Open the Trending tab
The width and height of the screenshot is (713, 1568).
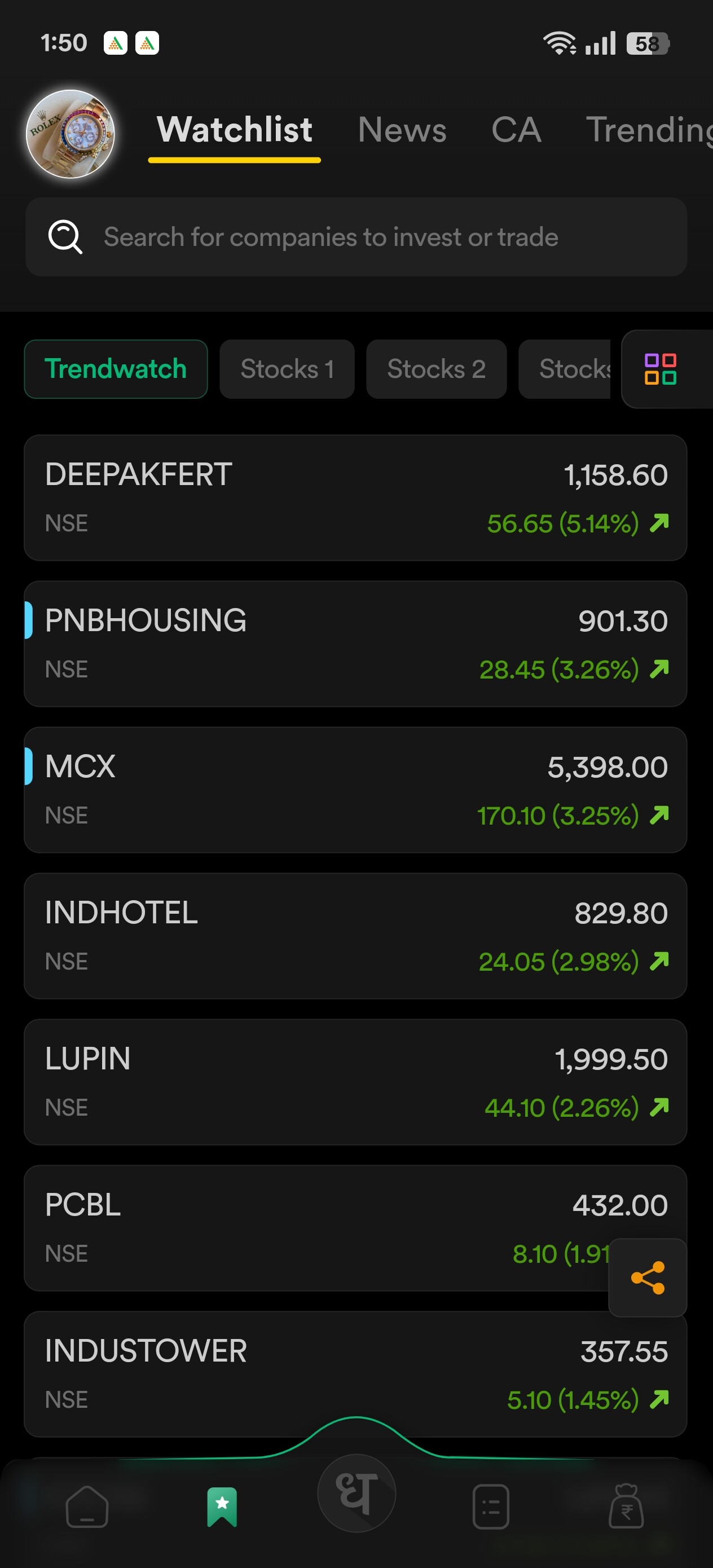[649, 130]
